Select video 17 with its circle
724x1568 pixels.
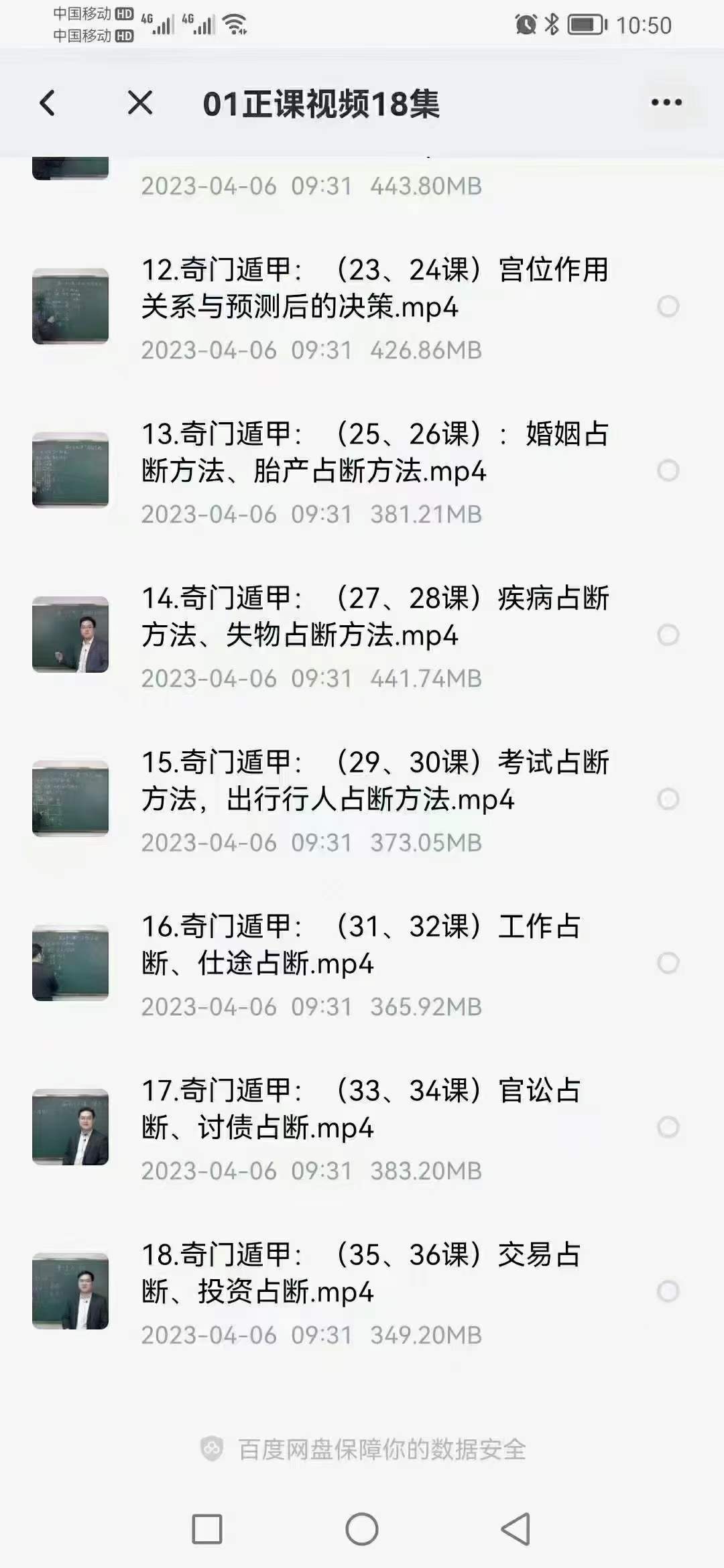click(668, 1127)
